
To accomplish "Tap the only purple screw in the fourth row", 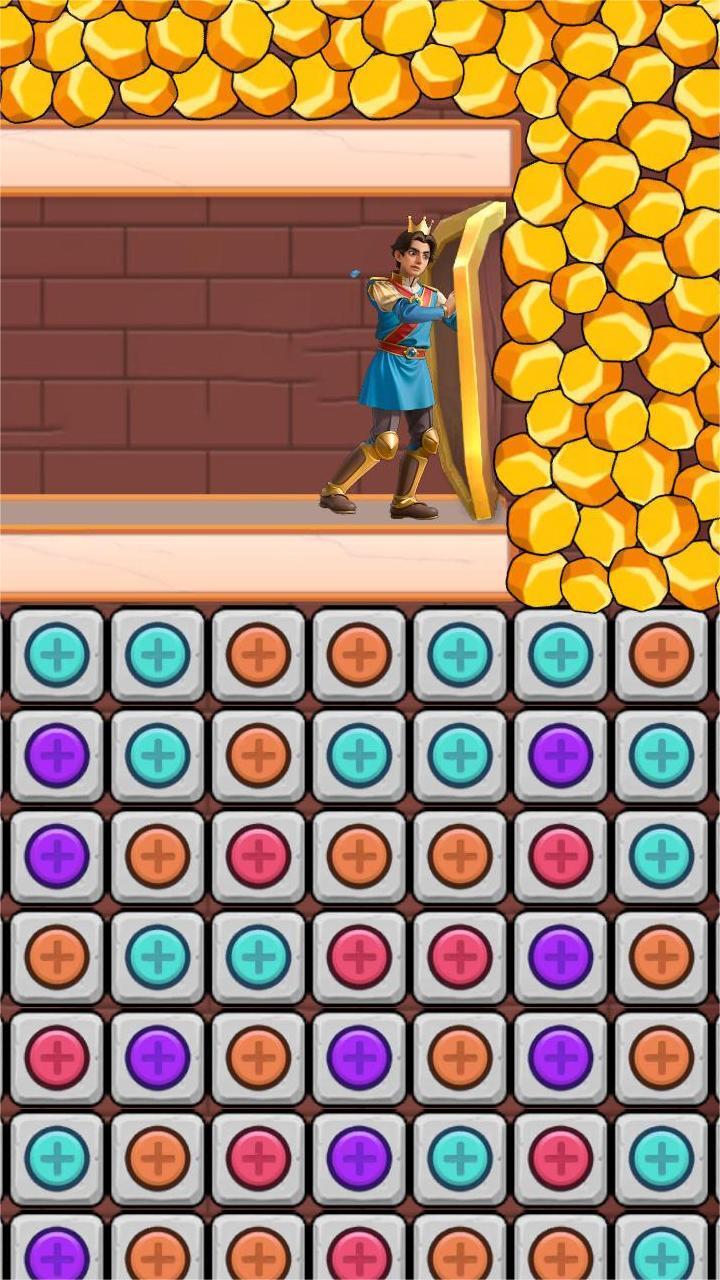I will coord(560,957).
